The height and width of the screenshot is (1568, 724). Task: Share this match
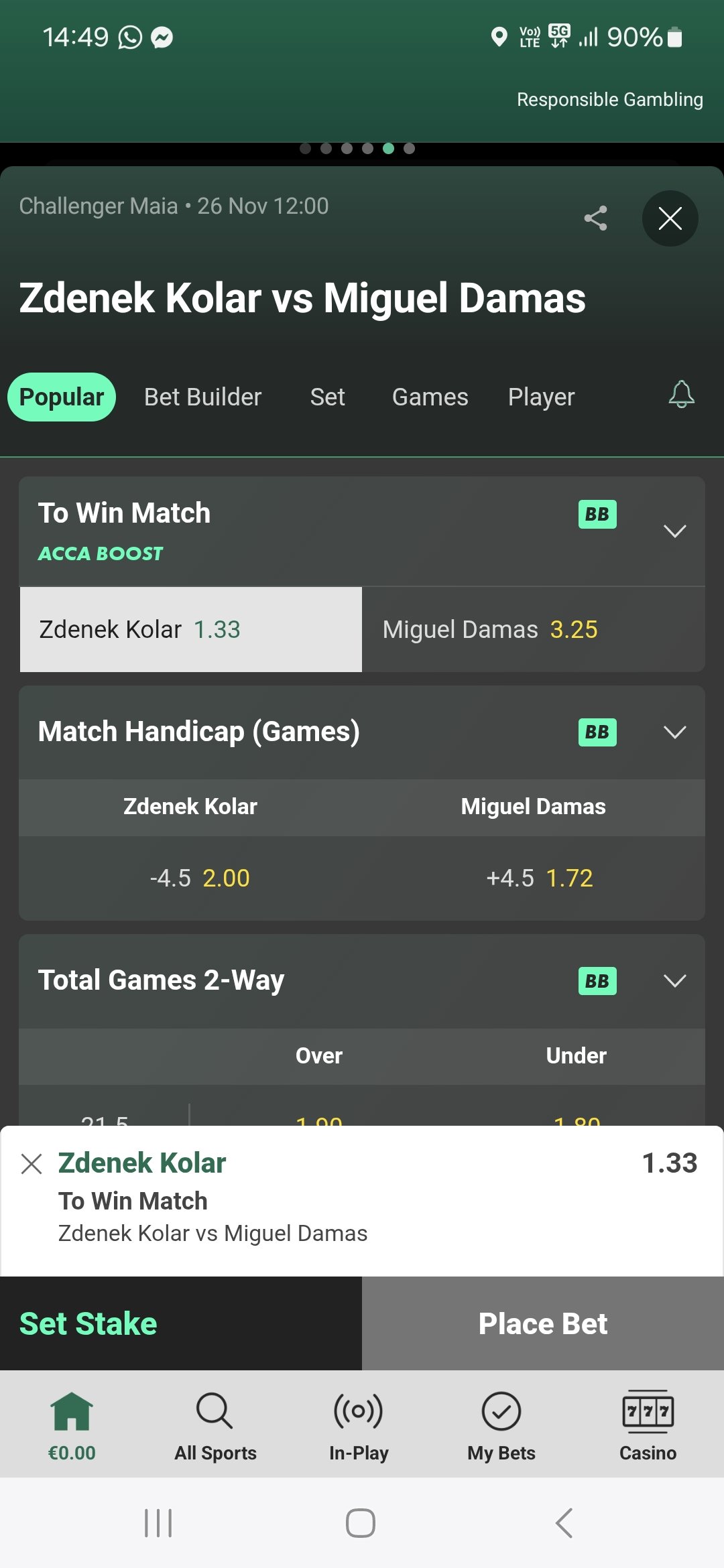point(595,218)
